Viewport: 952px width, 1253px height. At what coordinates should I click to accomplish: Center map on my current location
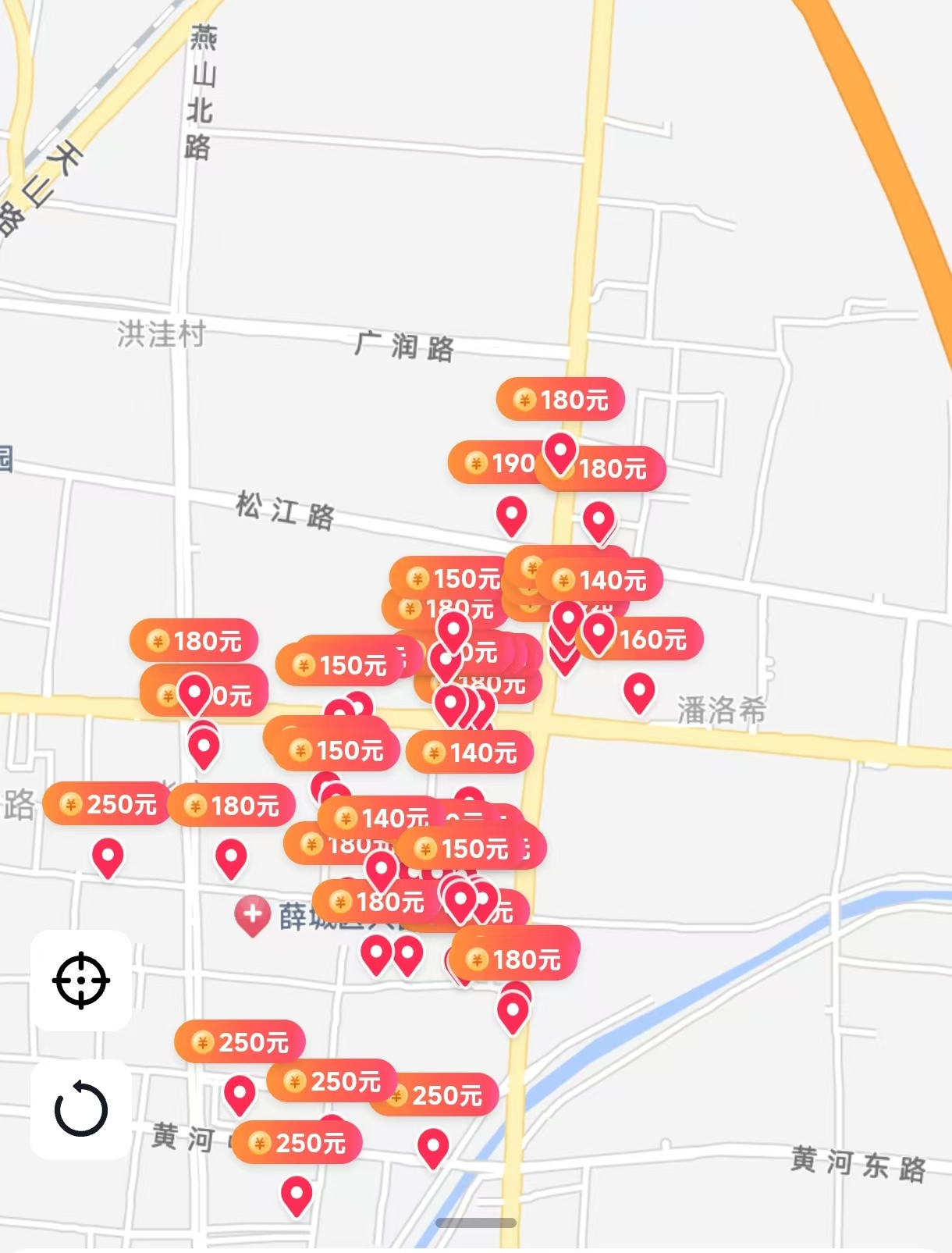pyautogui.click(x=81, y=981)
